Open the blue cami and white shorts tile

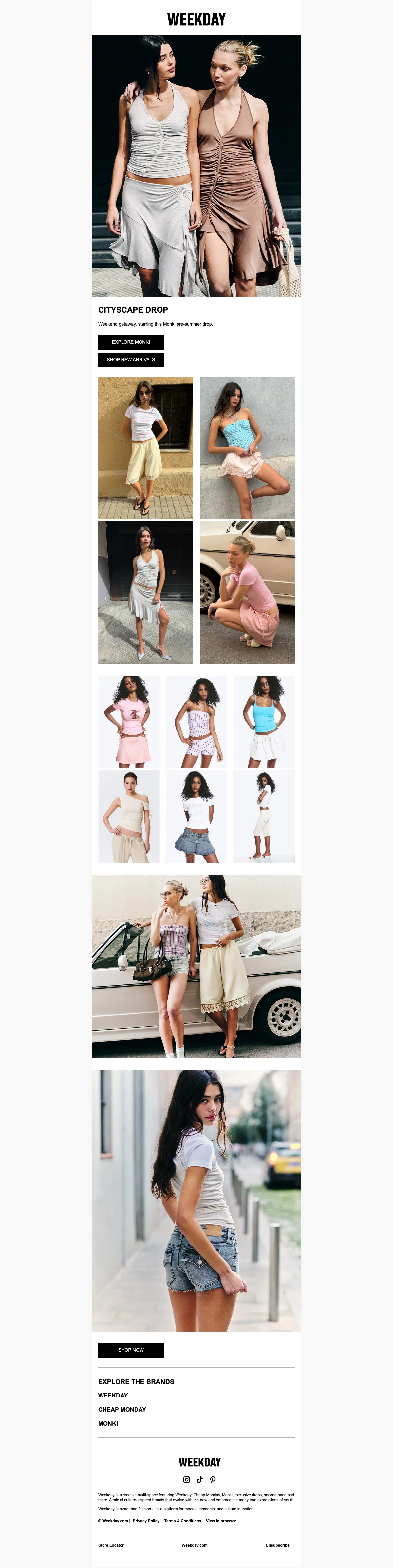pyautogui.click(x=264, y=721)
